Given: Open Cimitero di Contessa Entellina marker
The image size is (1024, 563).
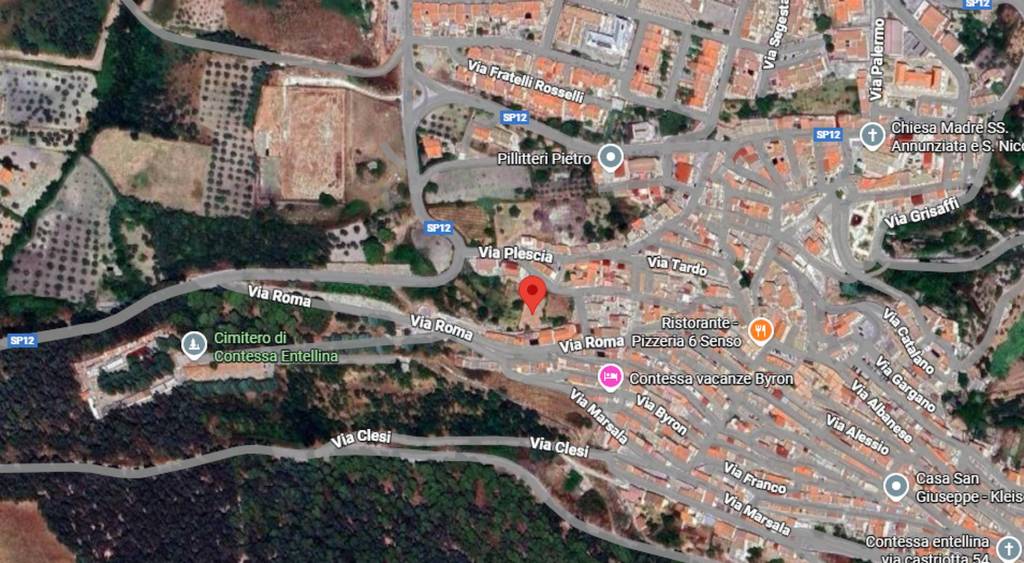Looking at the screenshot, I should 194,346.
